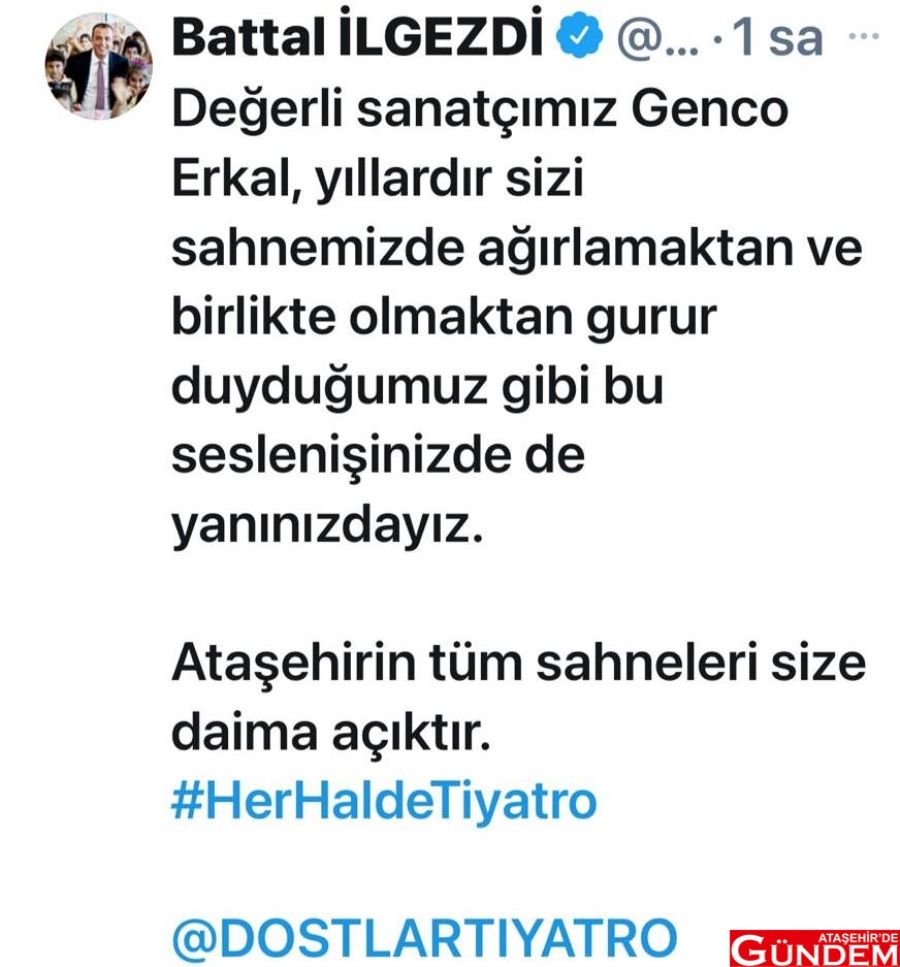Open Battal İLGEZDİ's profile picture

pos(97,67)
